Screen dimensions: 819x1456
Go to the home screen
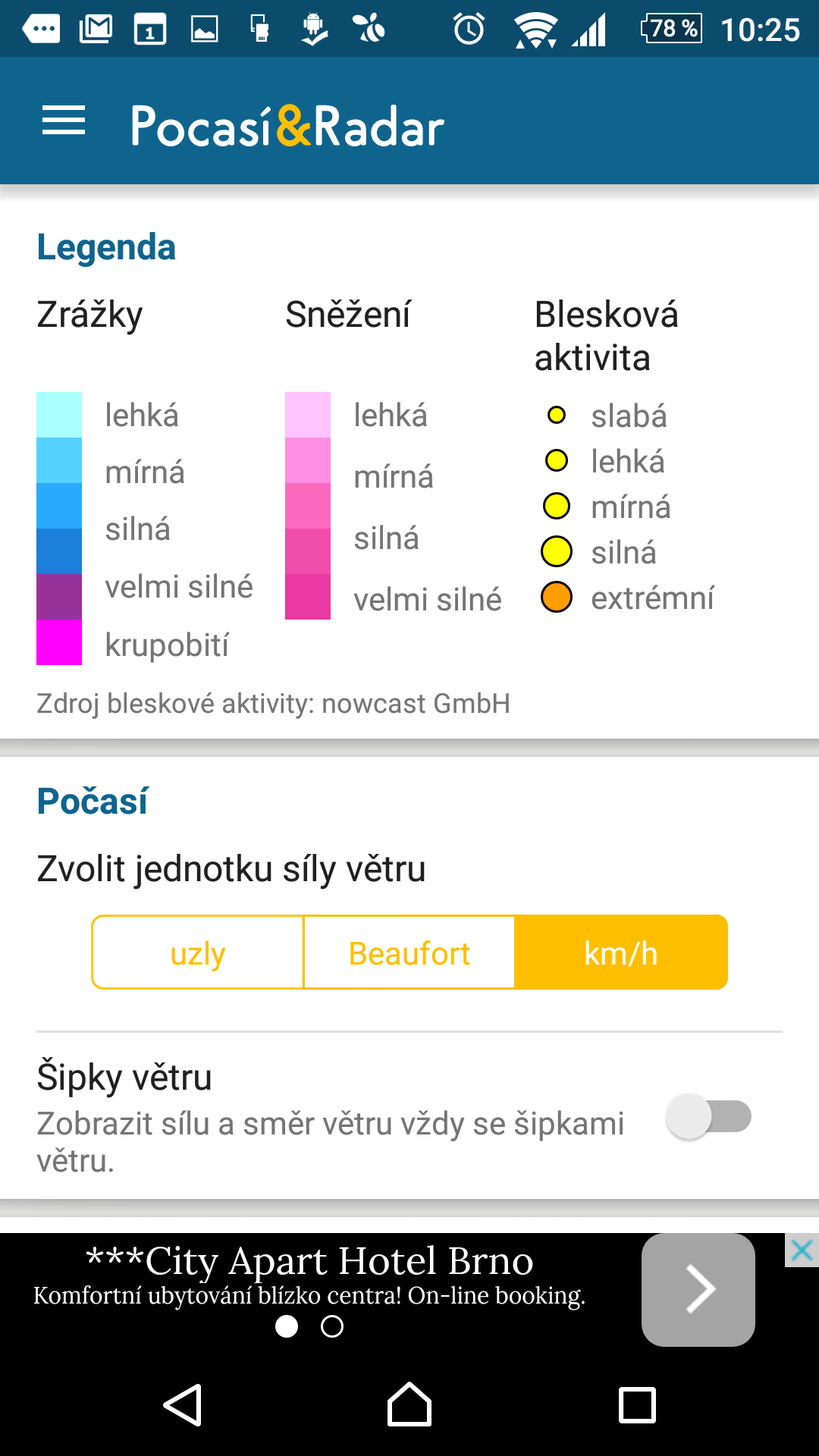tap(409, 1404)
